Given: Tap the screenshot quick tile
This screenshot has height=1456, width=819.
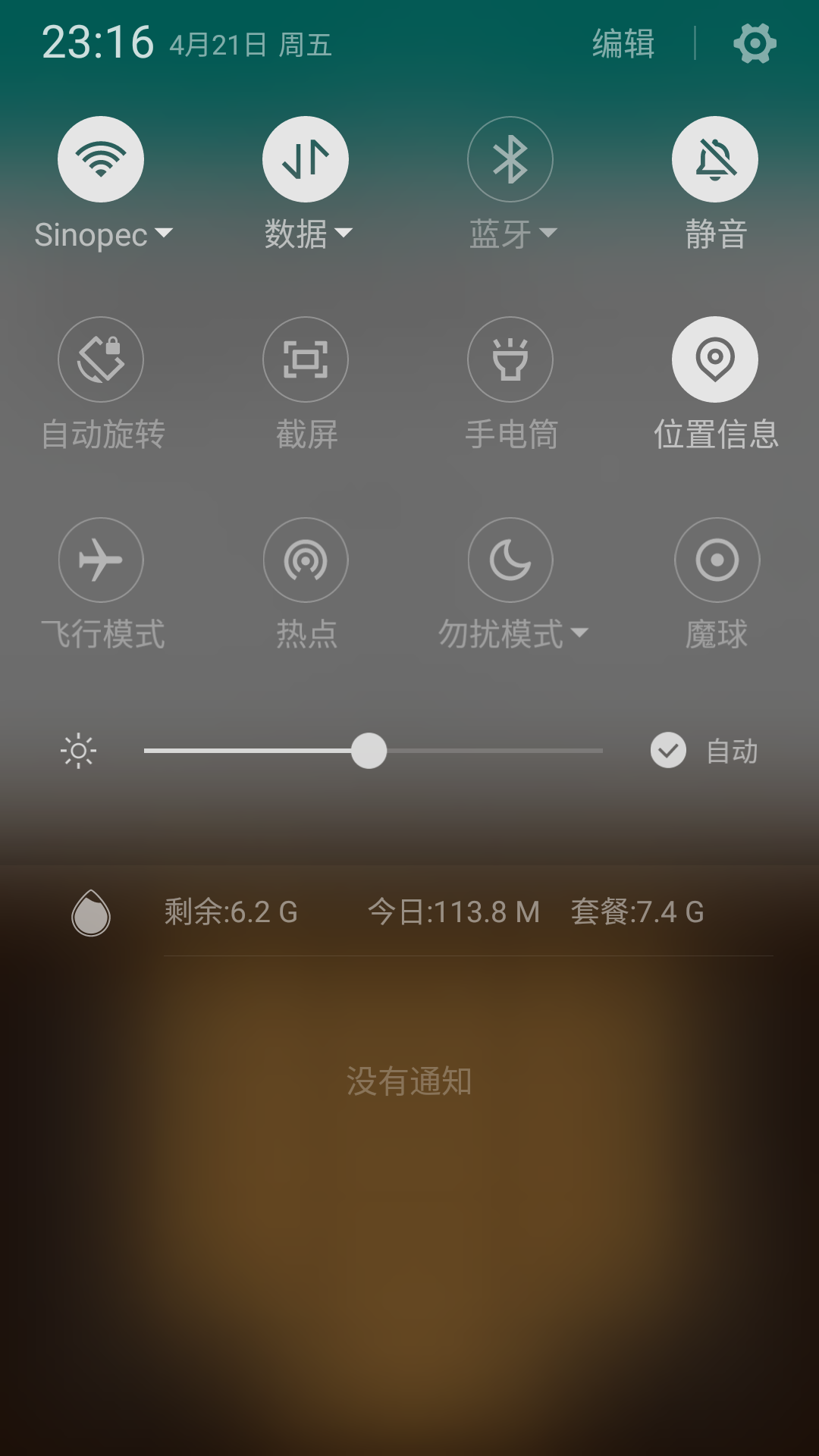Looking at the screenshot, I should [x=306, y=359].
